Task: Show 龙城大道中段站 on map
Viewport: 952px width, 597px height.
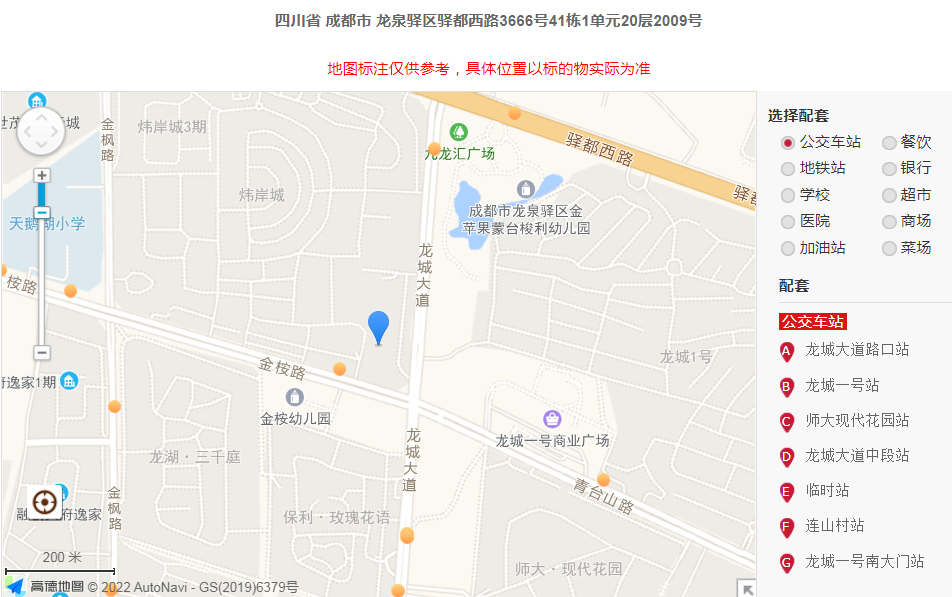Action: pos(857,455)
